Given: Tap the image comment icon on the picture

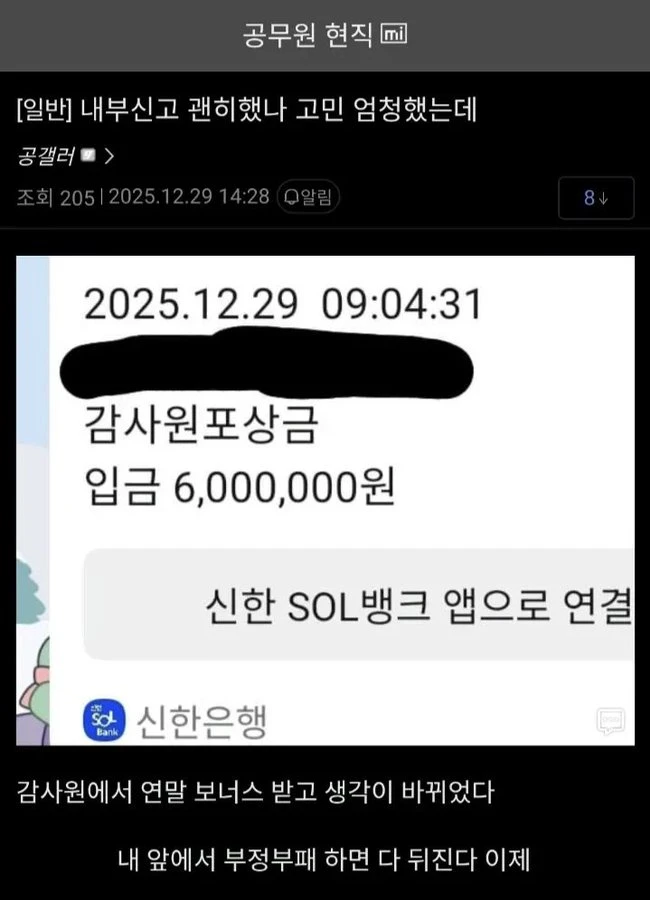Looking at the screenshot, I should point(610,721).
